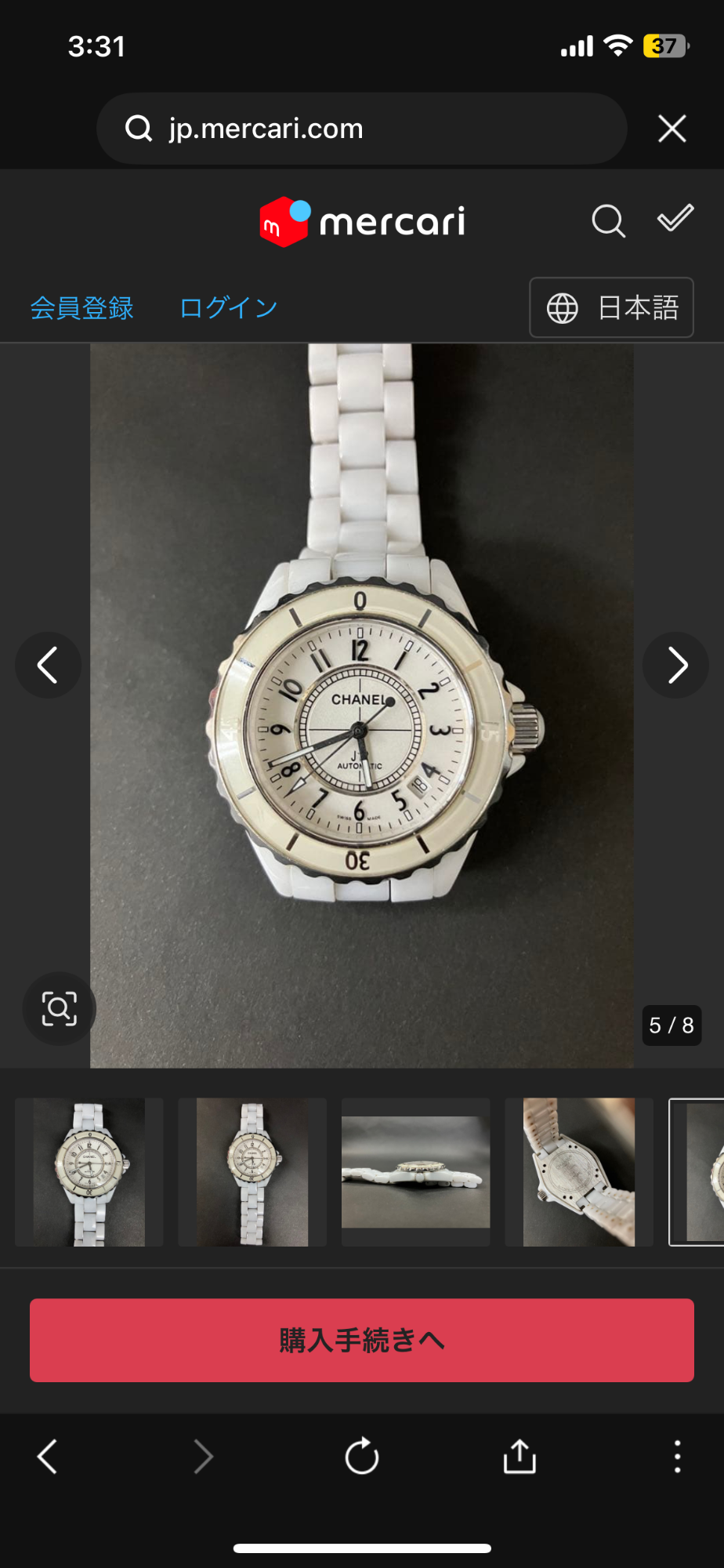
Task: Open 会員登録 sign-up link
Action: coord(81,307)
